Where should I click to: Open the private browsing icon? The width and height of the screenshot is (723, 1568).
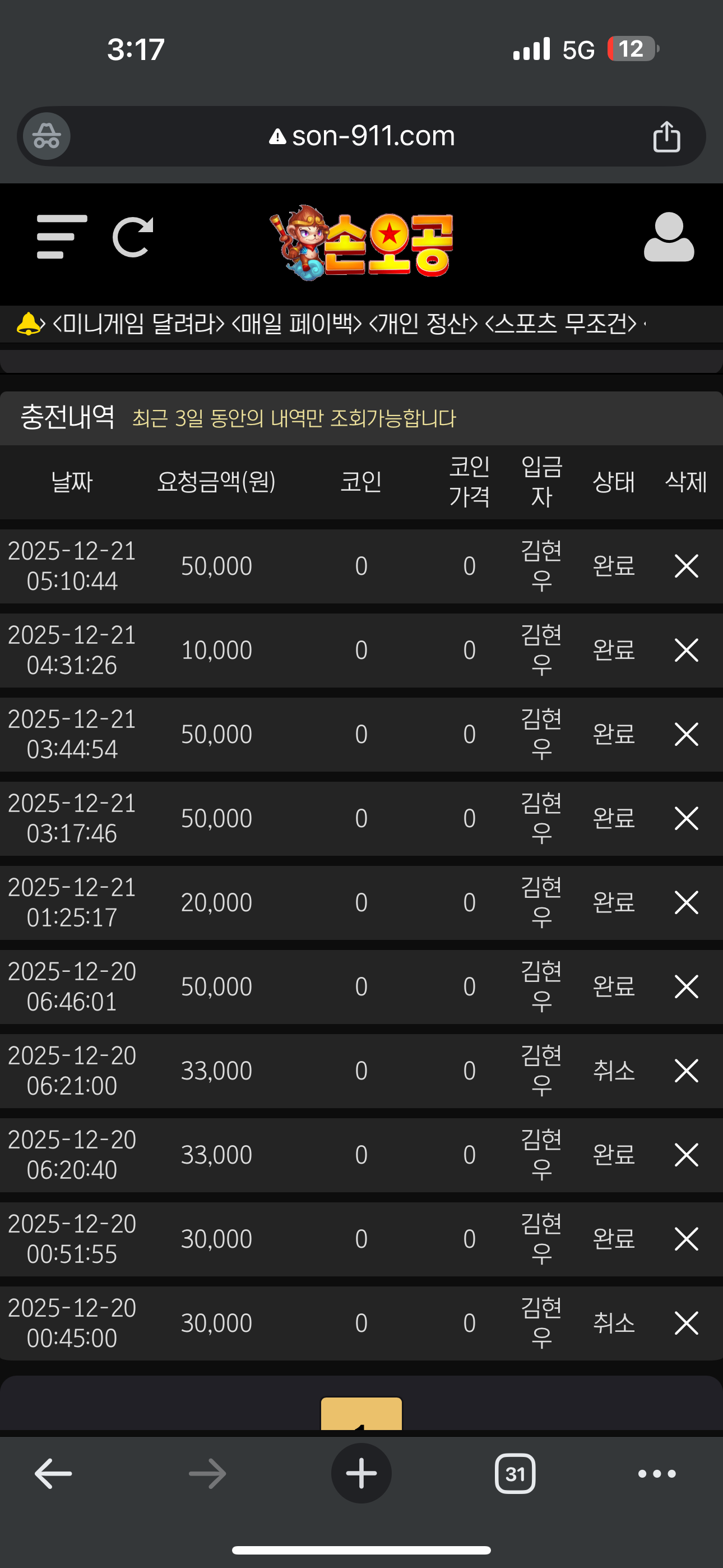click(47, 136)
